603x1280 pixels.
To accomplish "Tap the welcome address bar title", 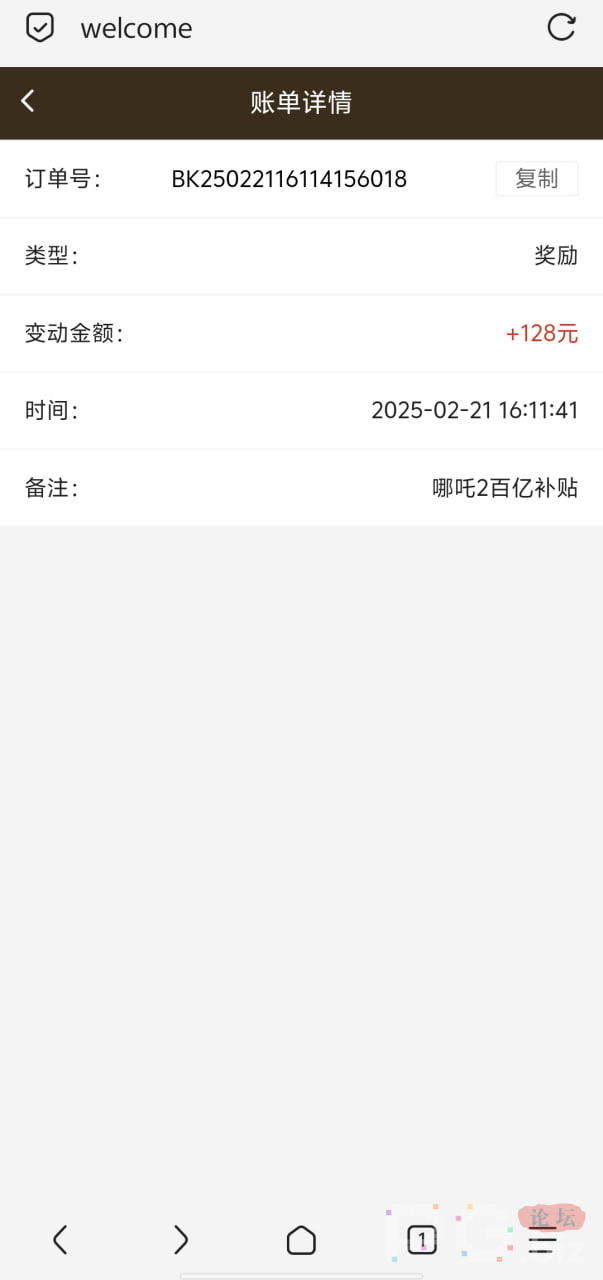I will pos(136,29).
